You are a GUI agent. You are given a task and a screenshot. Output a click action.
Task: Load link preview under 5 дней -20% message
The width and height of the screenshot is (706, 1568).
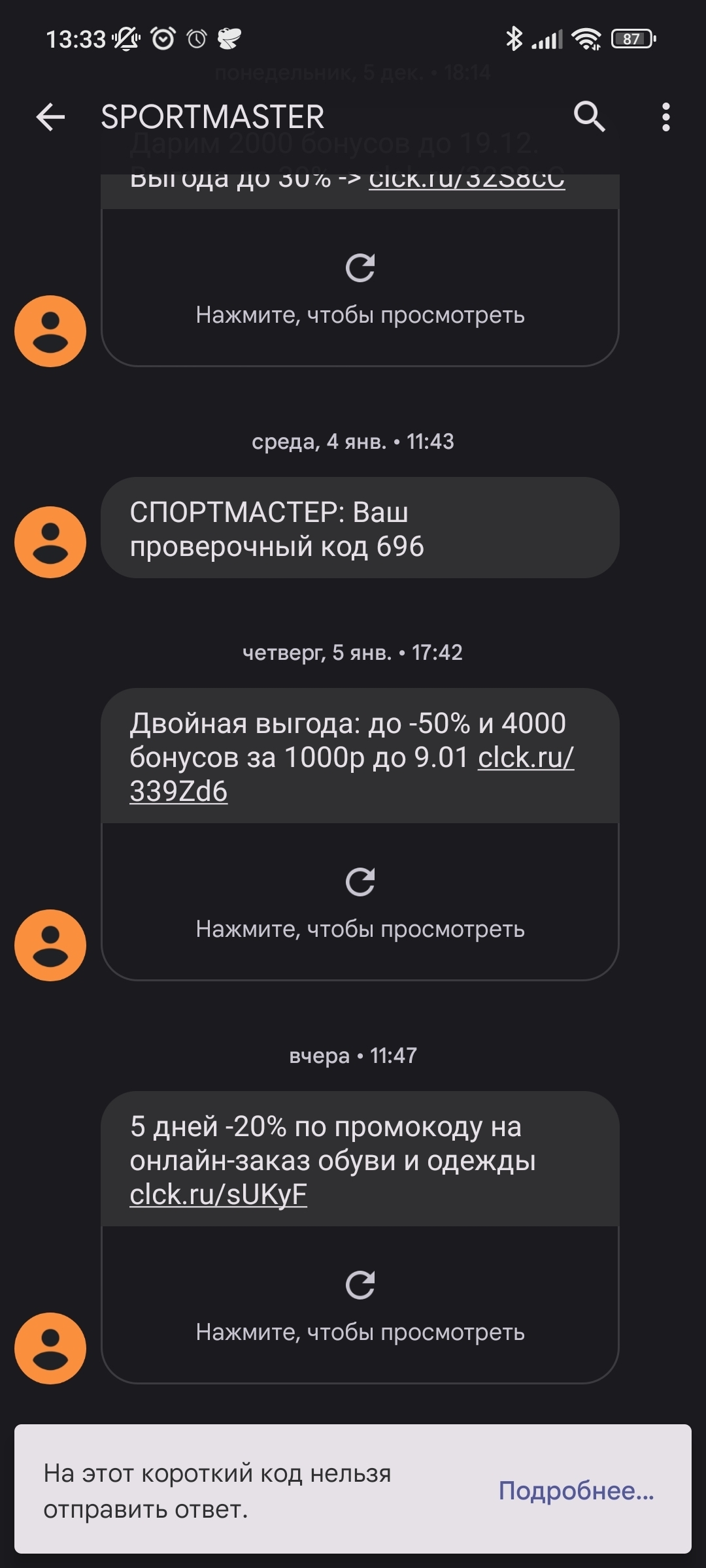point(360,1305)
